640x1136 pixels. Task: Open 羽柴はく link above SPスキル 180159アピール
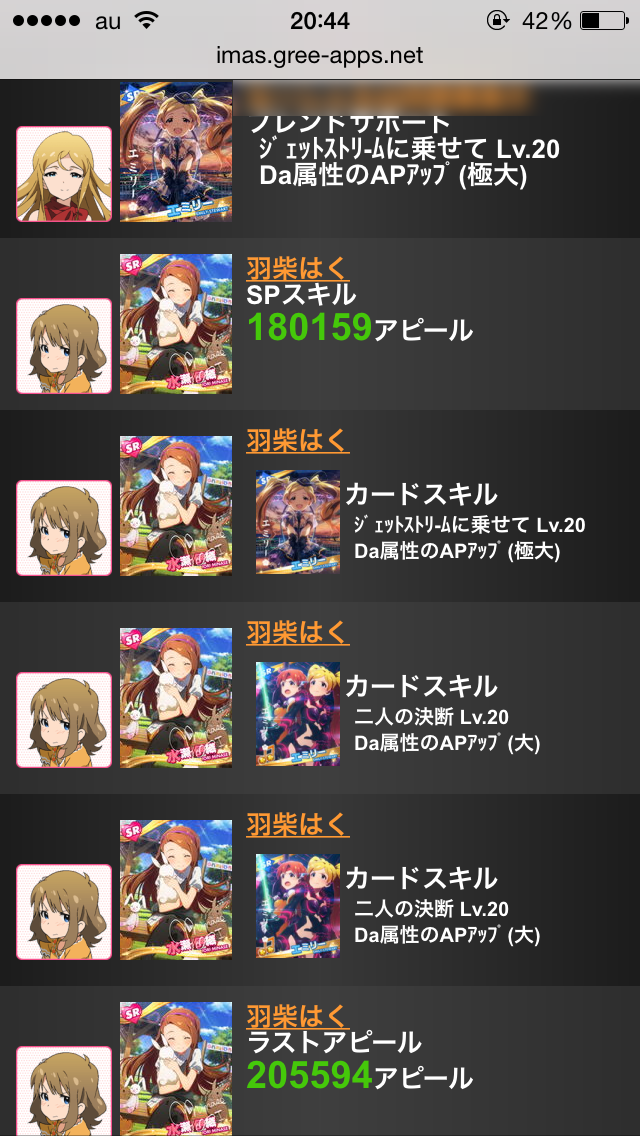297,268
